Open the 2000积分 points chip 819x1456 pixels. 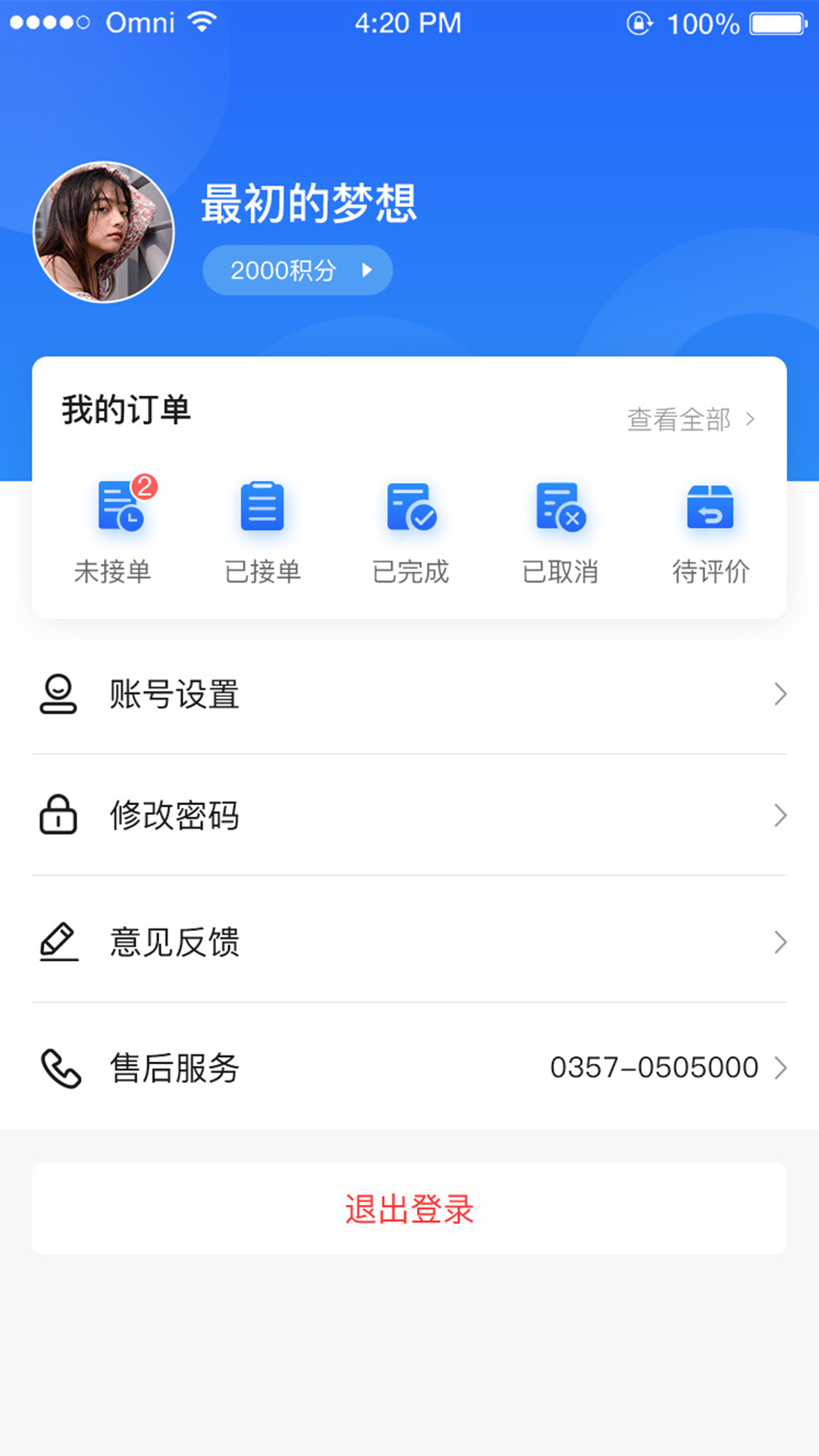click(x=297, y=270)
